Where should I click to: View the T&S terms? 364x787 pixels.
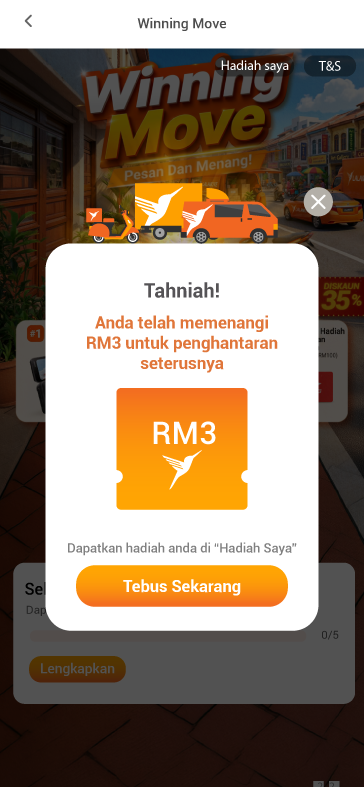coord(330,66)
